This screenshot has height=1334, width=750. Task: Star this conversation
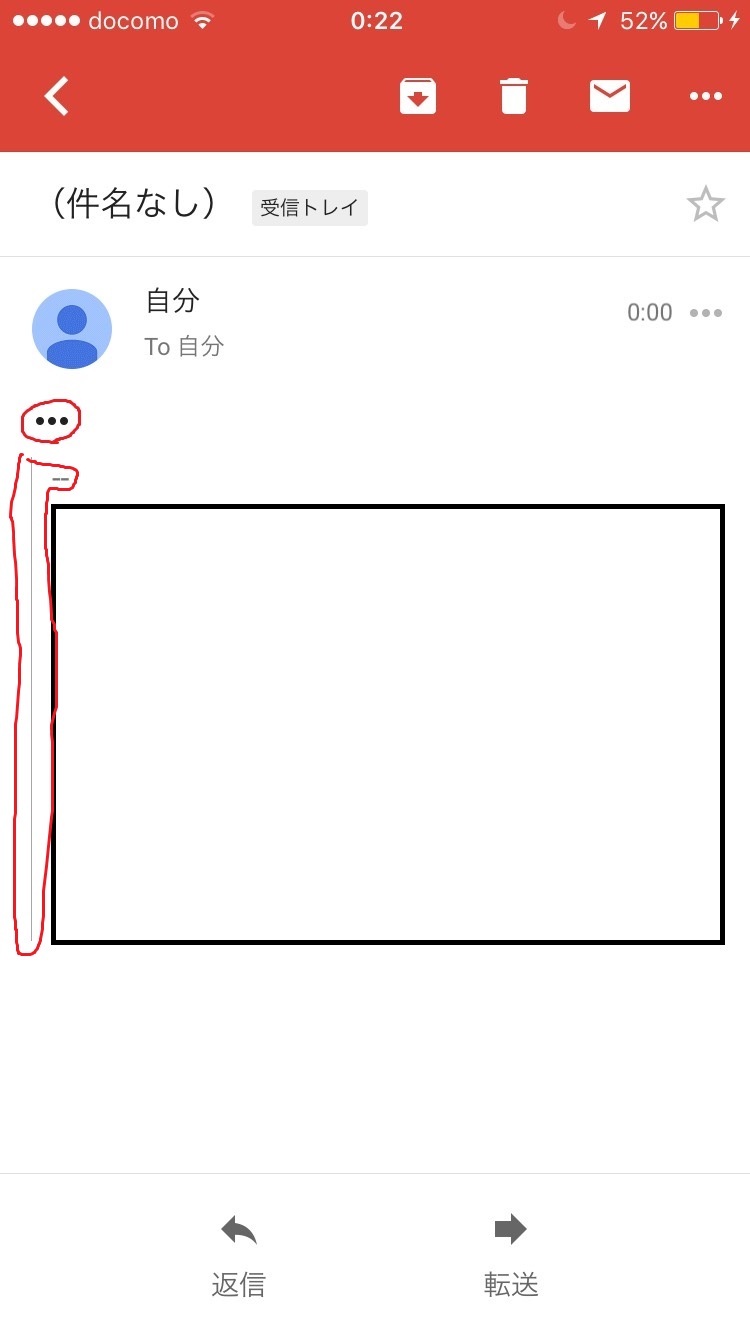(x=705, y=204)
